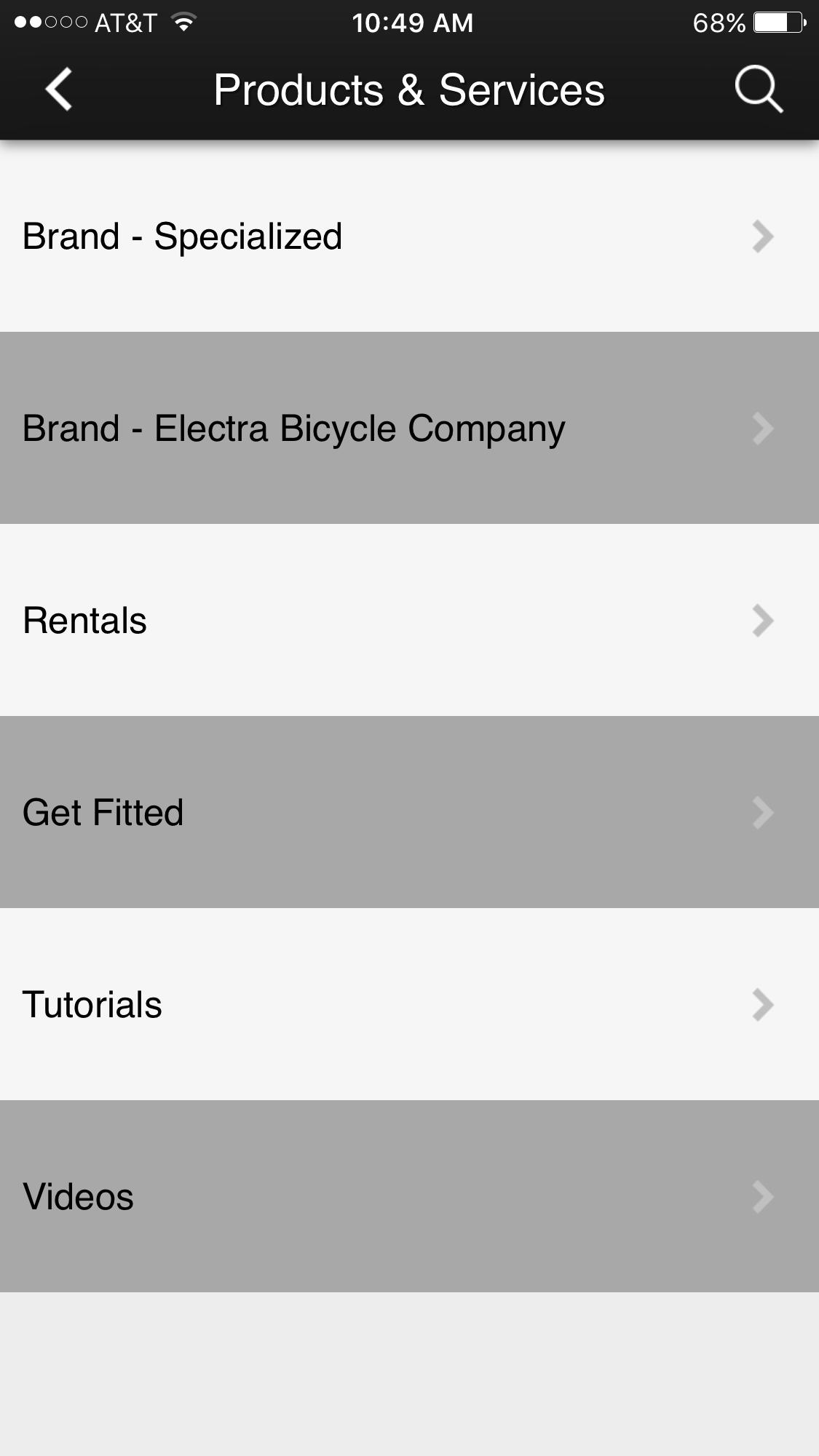Open the Videos list item
819x1456 pixels.
[x=409, y=1196]
